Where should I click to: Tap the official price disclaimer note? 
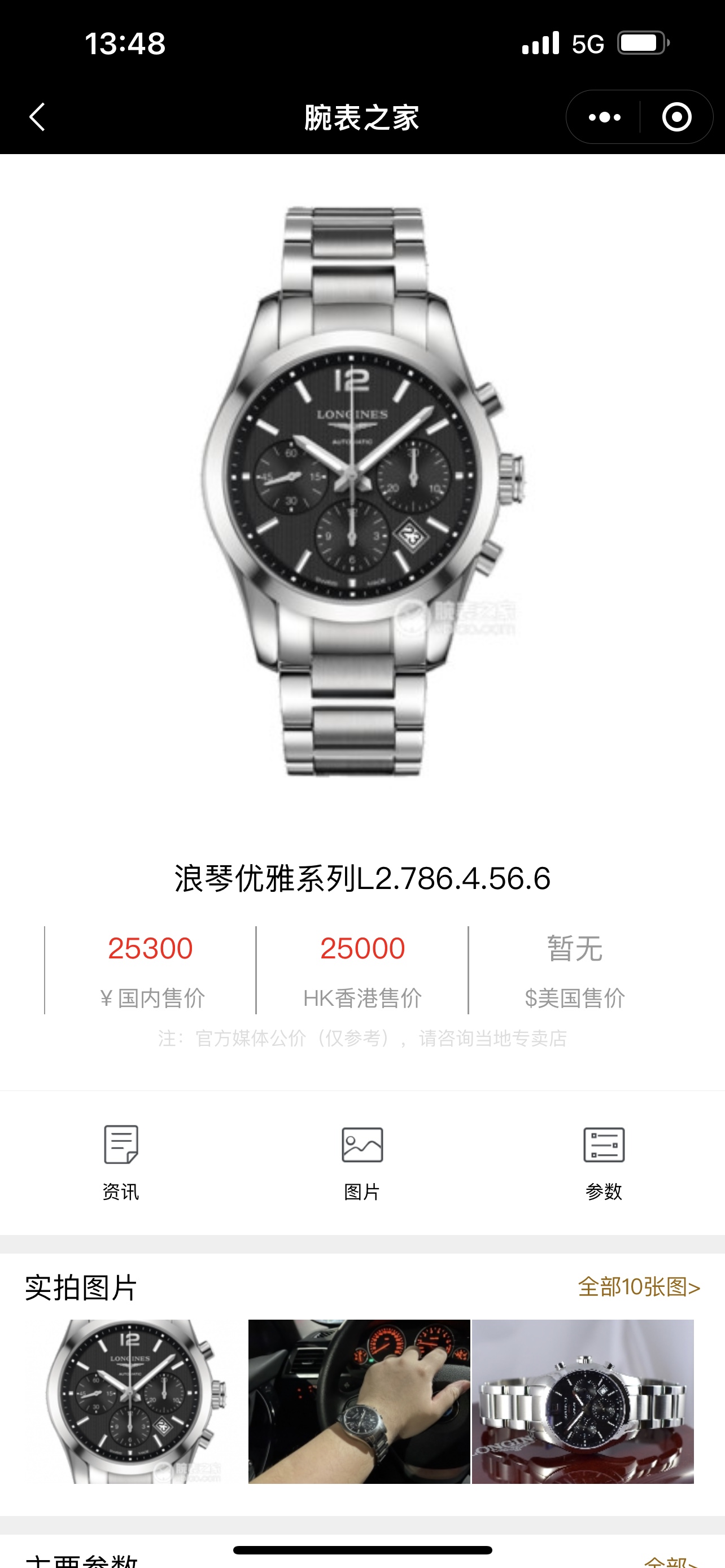(x=361, y=1039)
